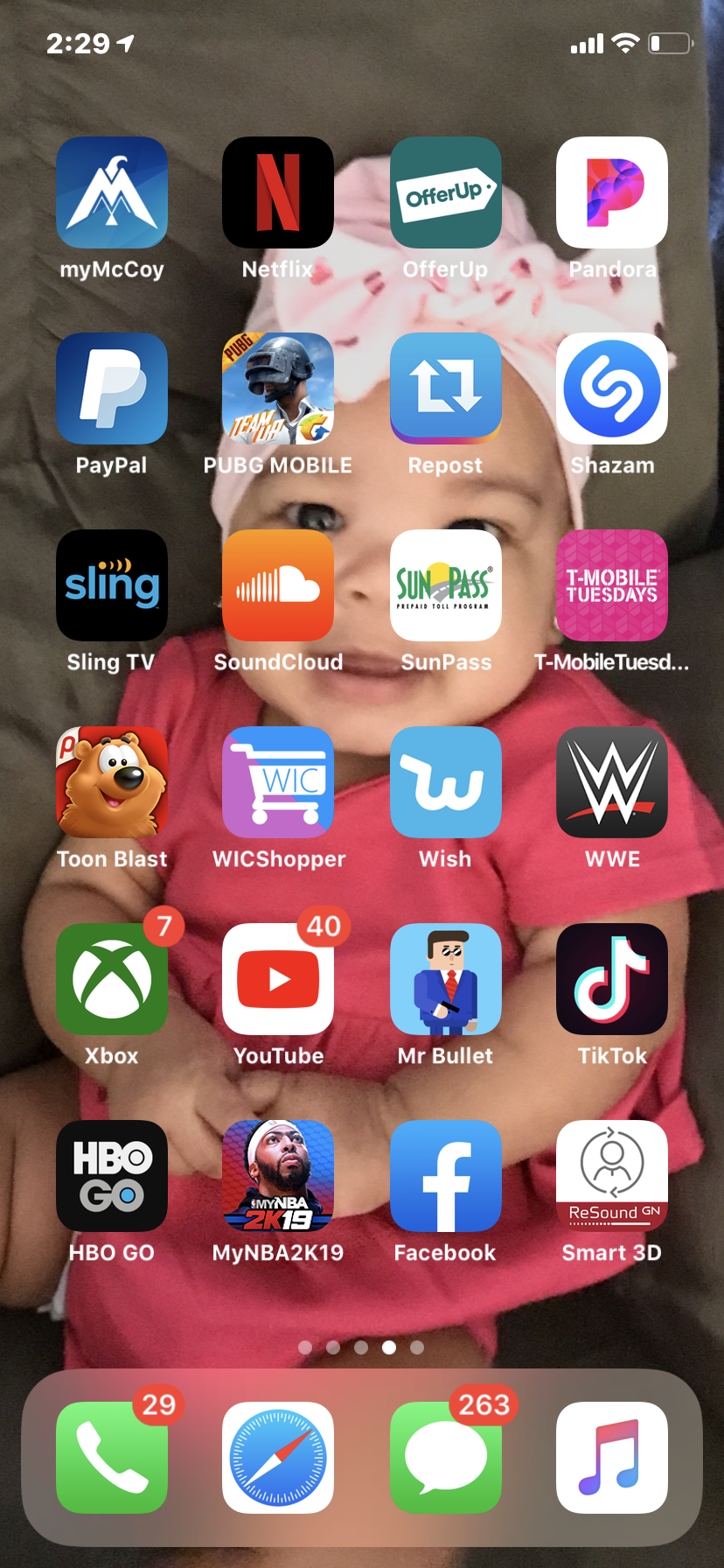Open the Netflix app

278,192
